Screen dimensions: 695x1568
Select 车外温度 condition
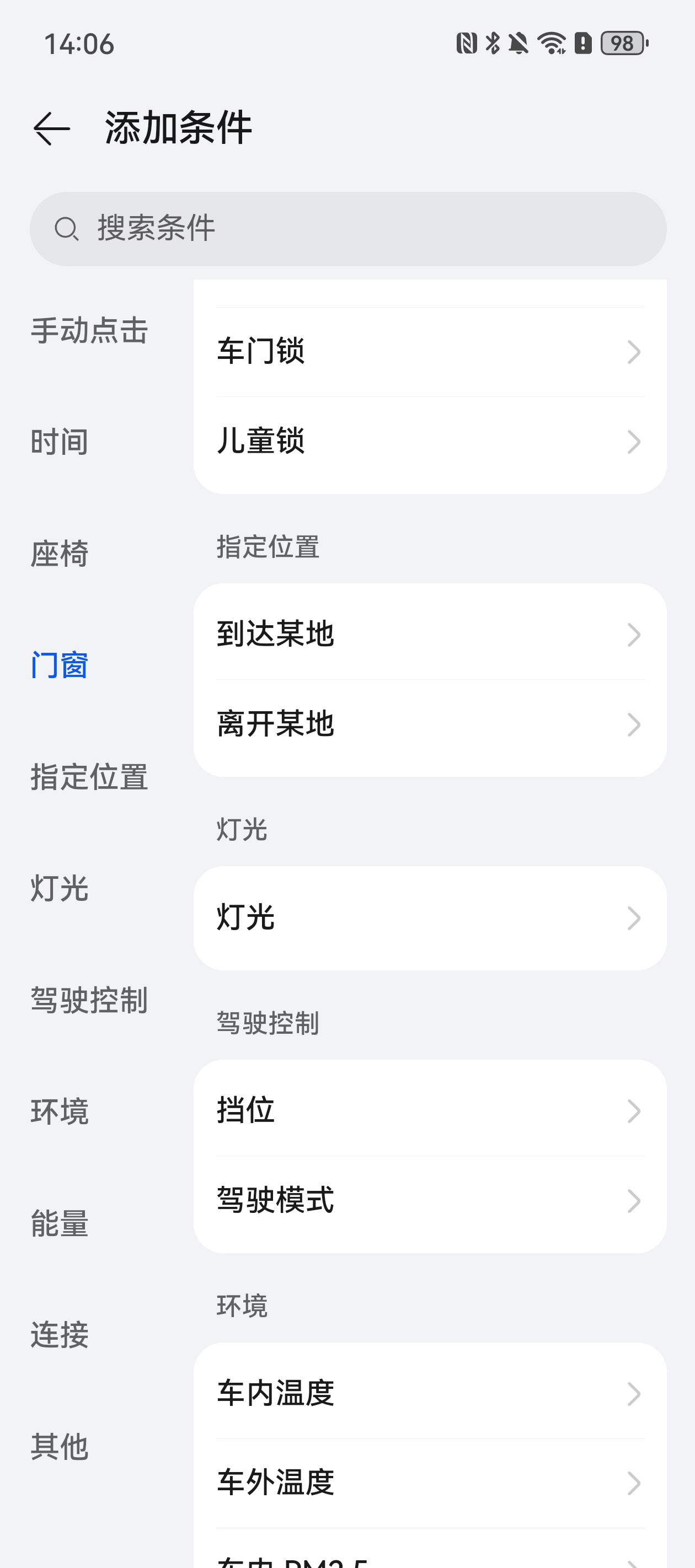click(x=430, y=1482)
